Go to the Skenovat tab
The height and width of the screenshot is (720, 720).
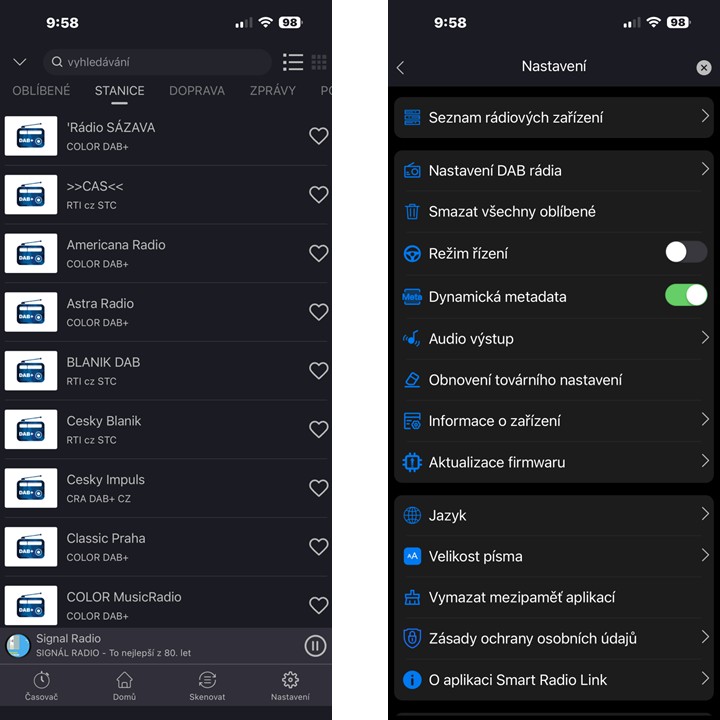coord(207,686)
